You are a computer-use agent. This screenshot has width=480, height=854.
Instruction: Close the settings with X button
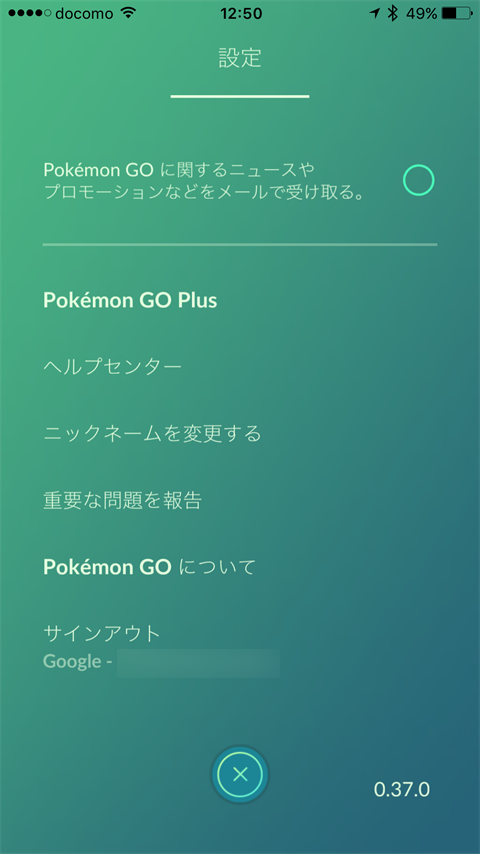pyautogui.click(x=240, y=774)
